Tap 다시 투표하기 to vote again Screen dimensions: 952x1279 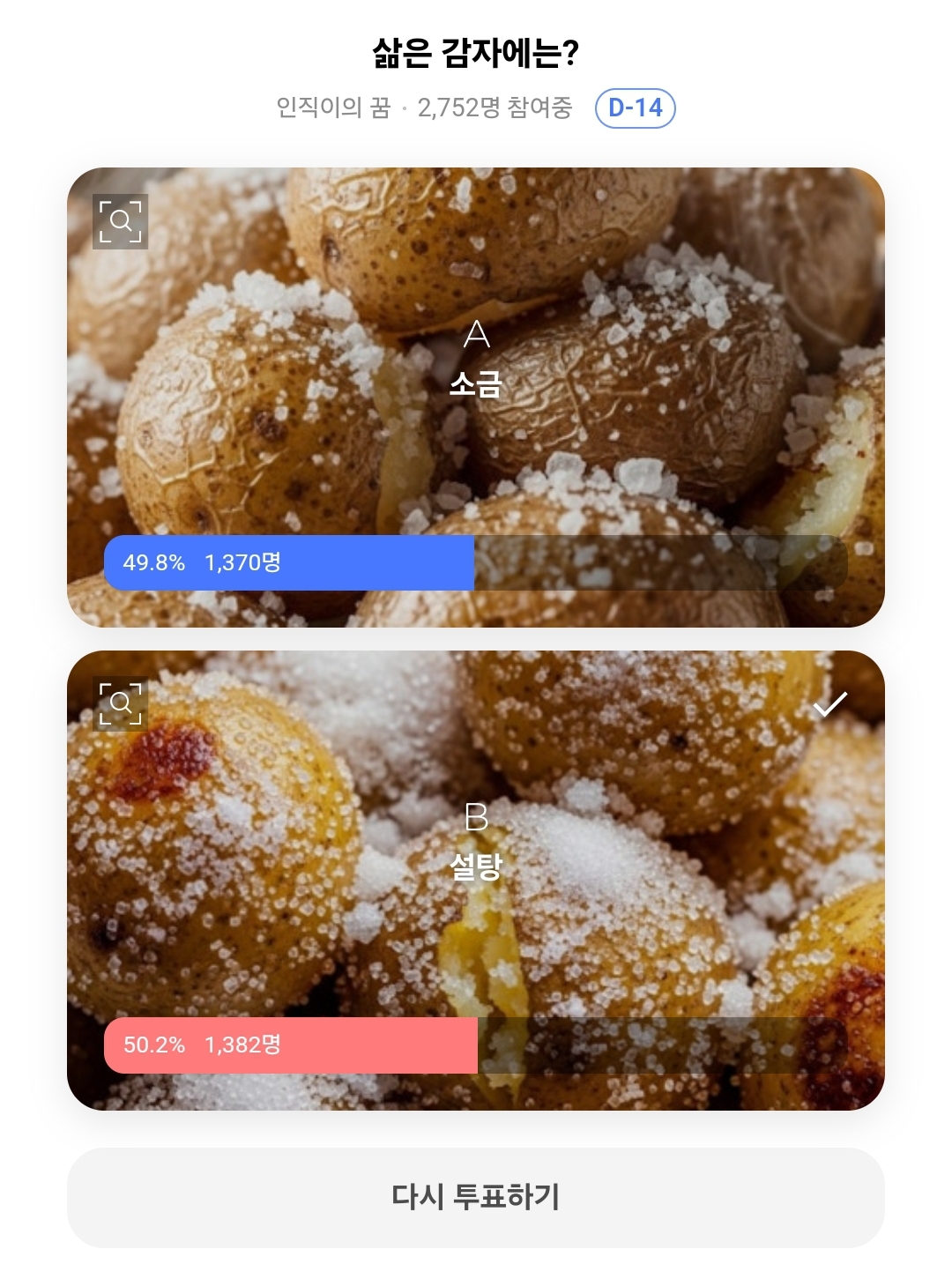click(x=476, y=1197)
